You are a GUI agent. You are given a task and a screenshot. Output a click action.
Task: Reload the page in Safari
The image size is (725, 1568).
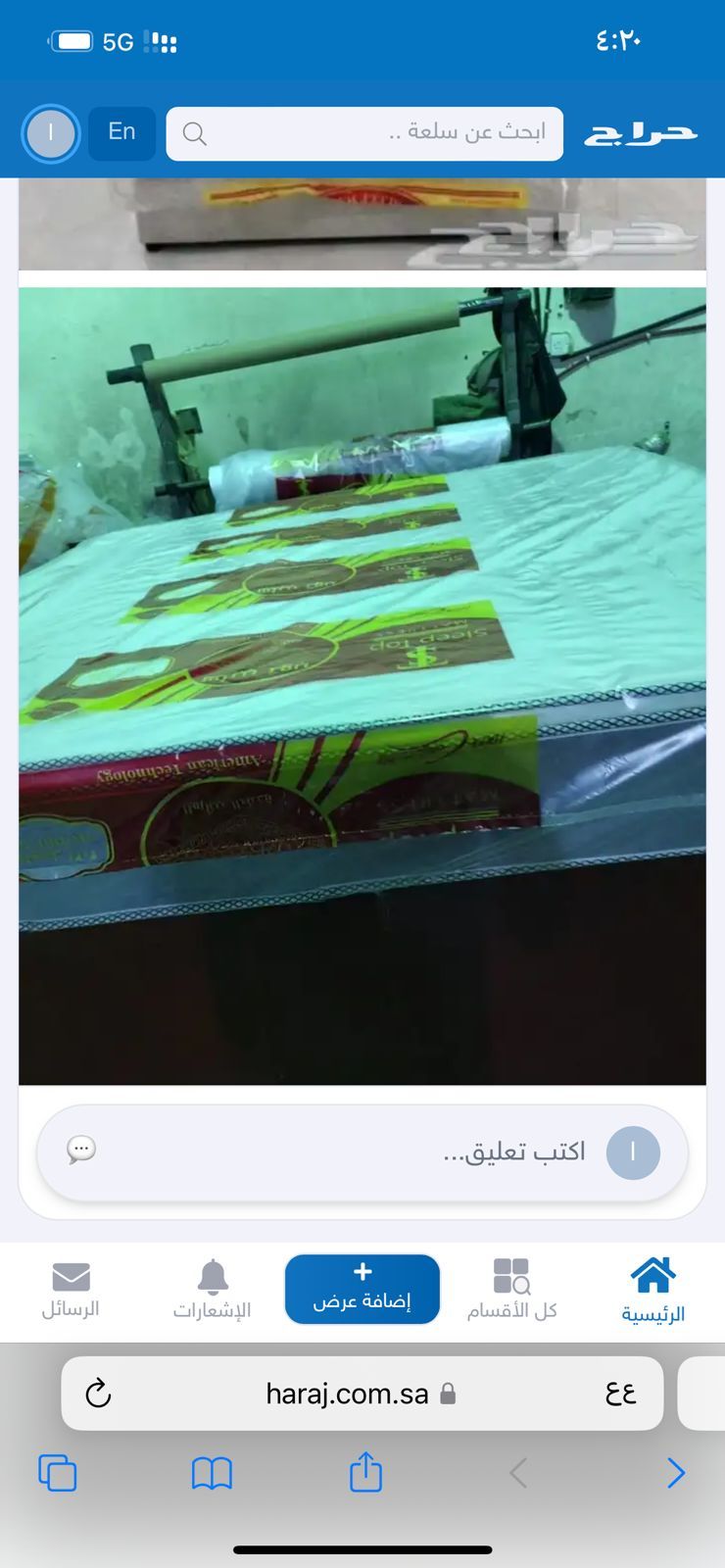coord(98,1393)
